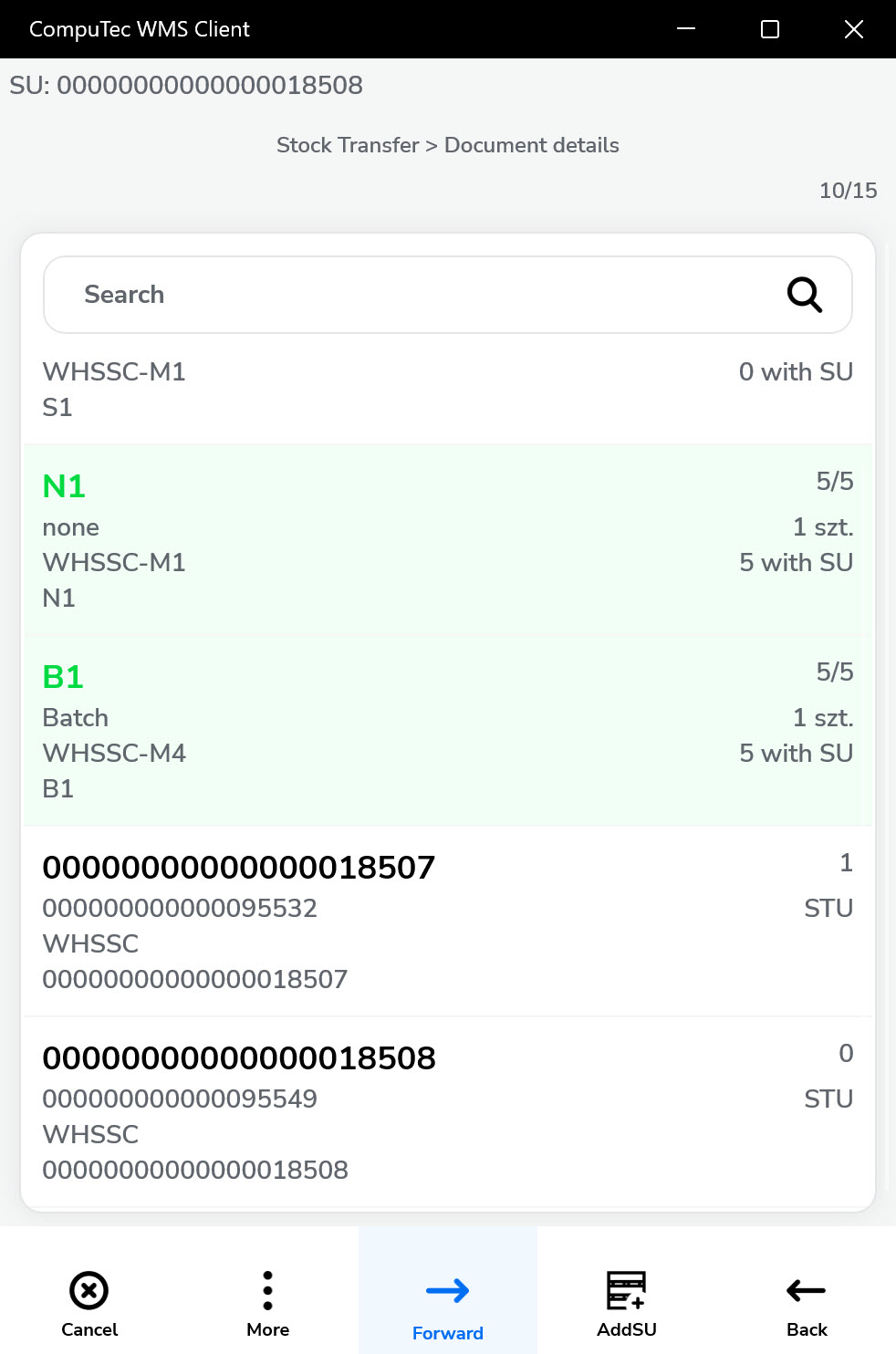Tap AddSU to add storage unit
The image size is (896, 1354).
tap(627, 1303)
